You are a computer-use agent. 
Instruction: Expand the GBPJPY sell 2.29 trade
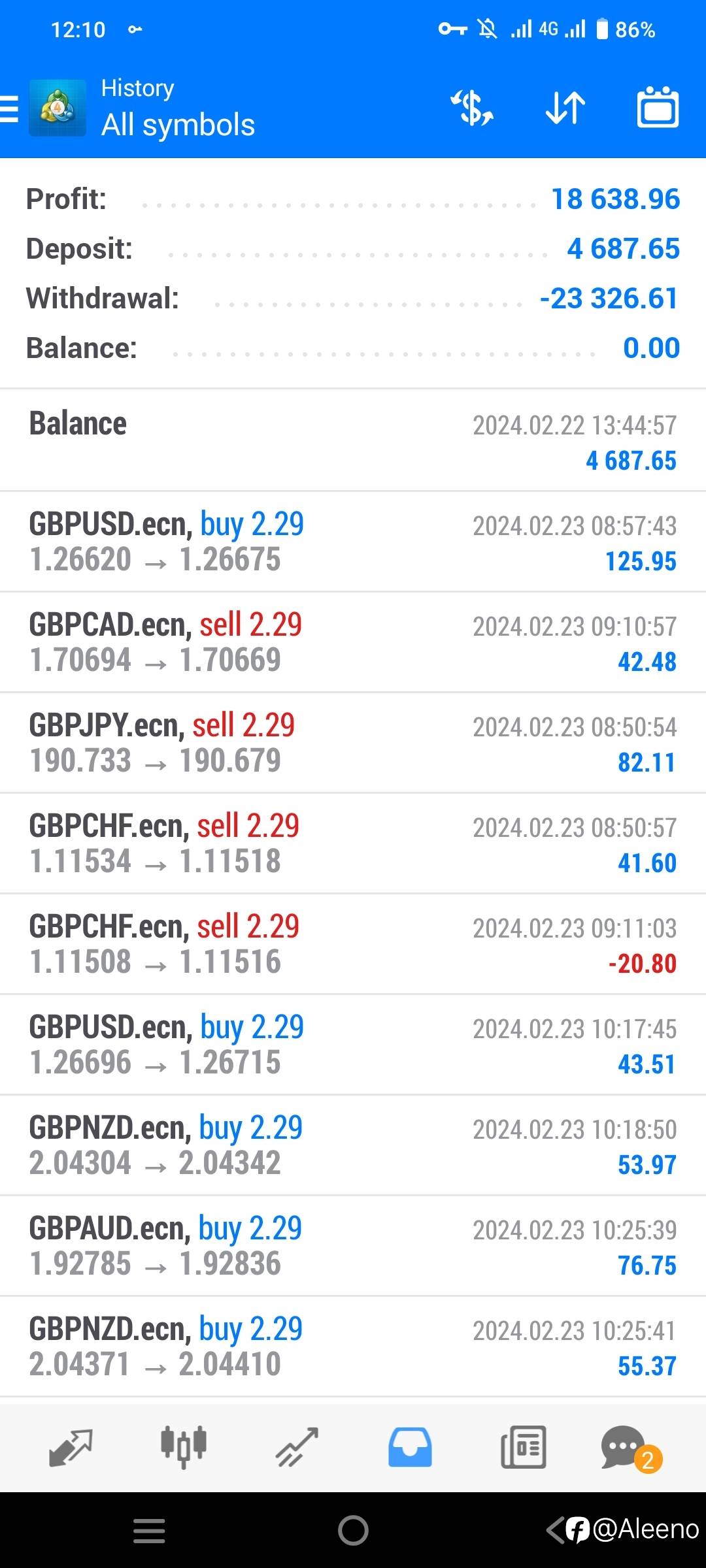tap(353, 743)
